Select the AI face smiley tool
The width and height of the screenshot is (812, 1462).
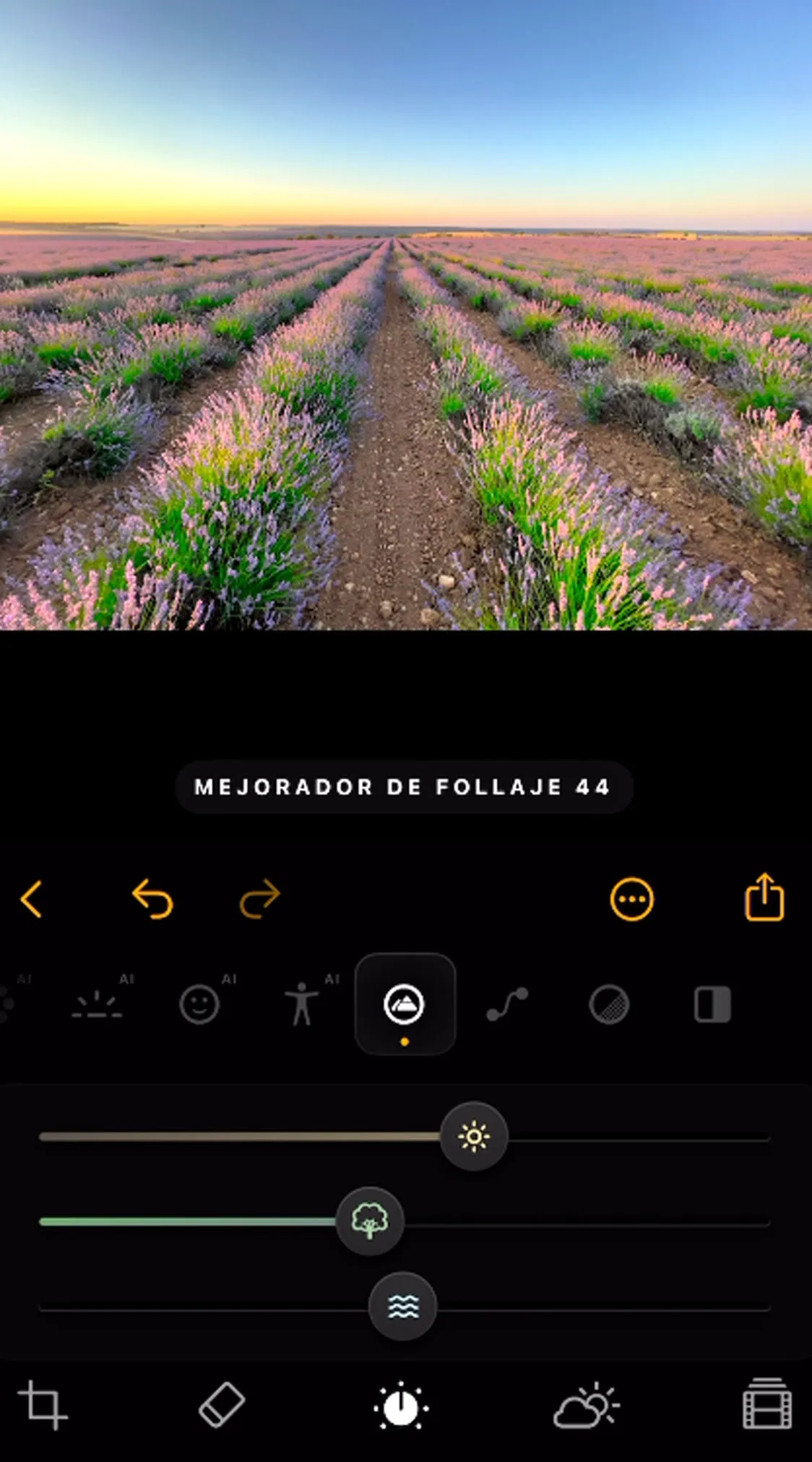click(x=199, y=1005)
